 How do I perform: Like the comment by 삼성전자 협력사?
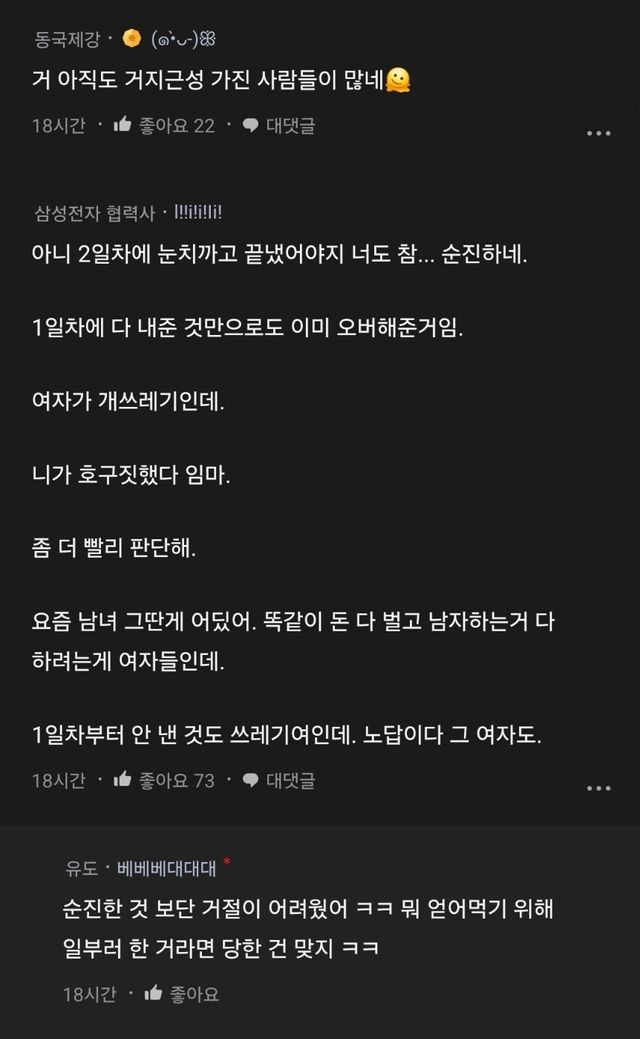point(164,780)
